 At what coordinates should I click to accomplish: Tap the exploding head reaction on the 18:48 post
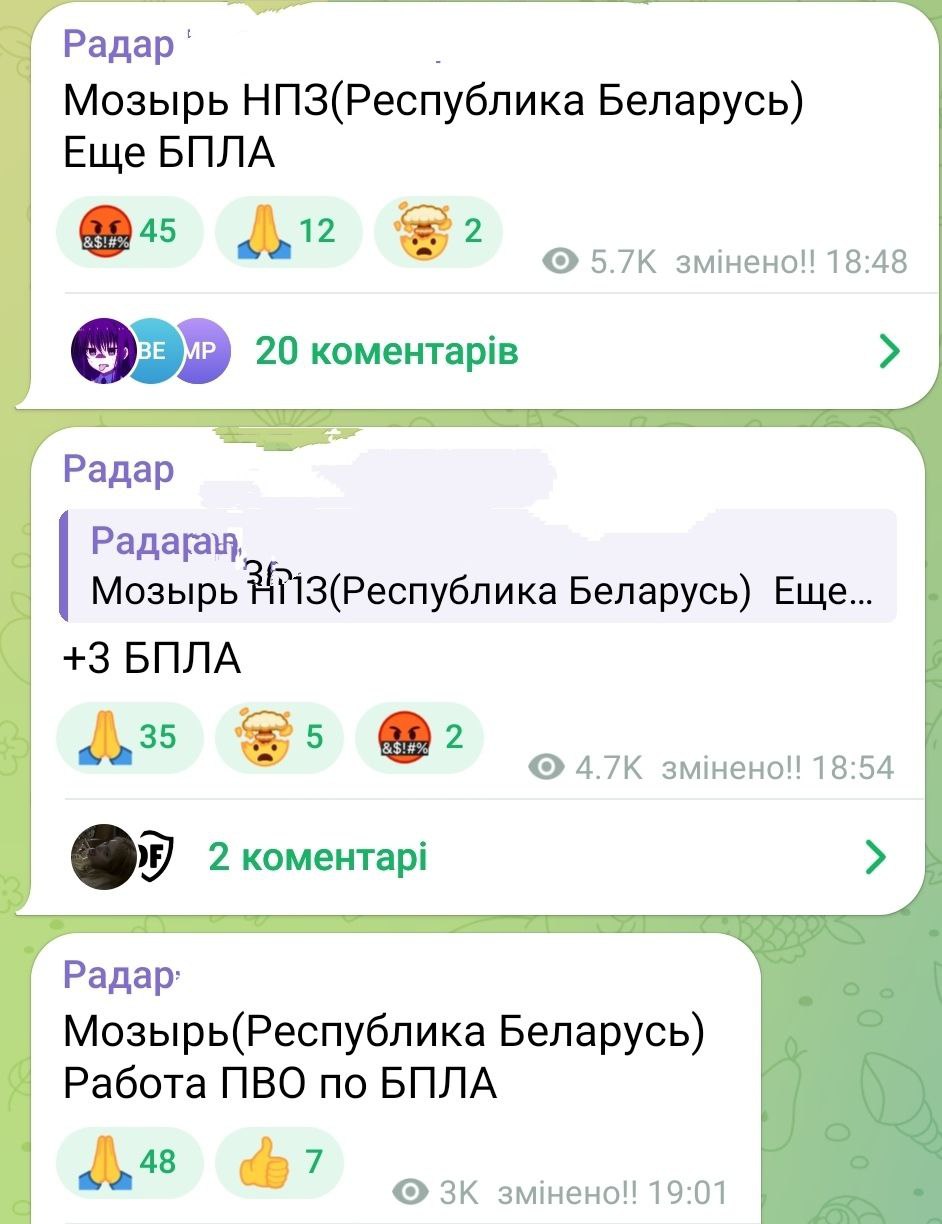pos(437,233)
